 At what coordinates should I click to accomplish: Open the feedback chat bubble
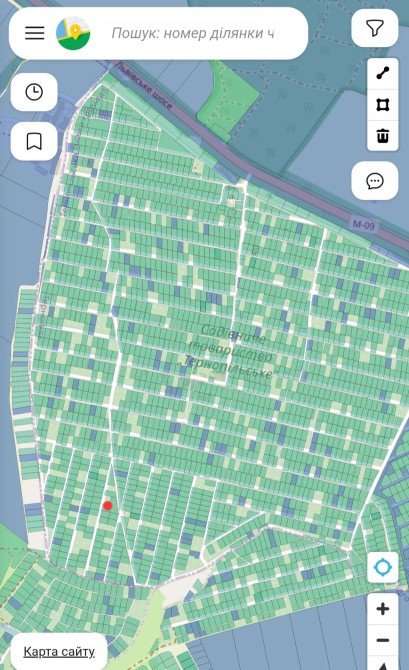pos(375,181)
